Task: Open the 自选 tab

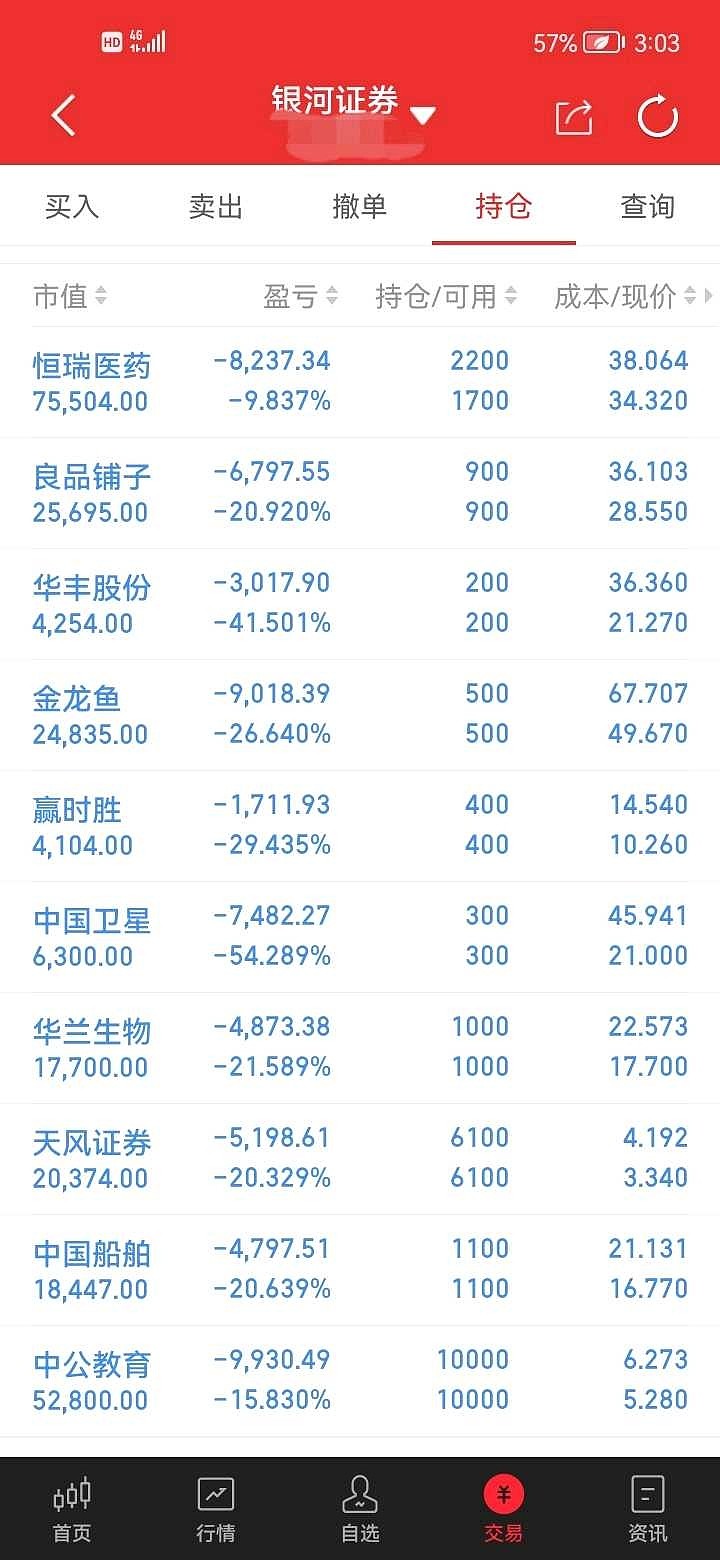Action: coord(360,1509)
